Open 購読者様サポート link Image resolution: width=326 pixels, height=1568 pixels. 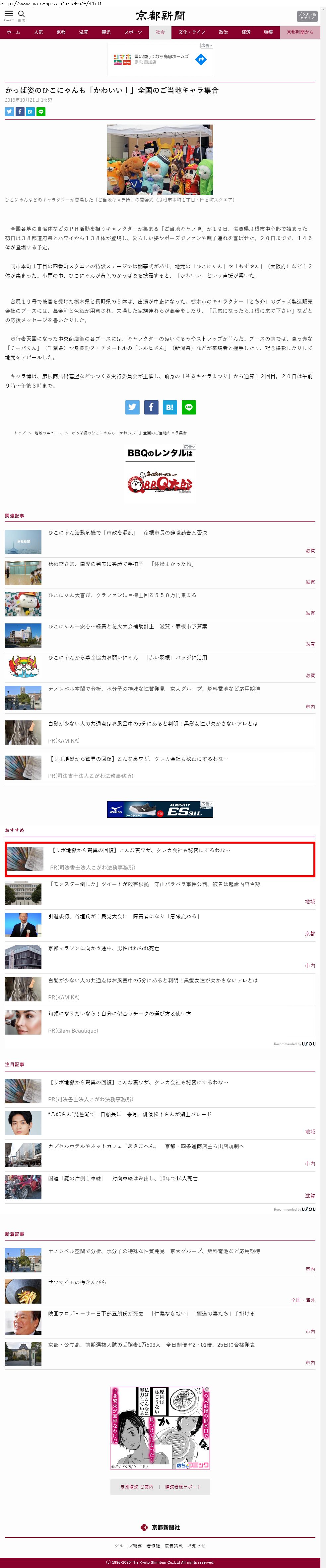(182, 1487)
